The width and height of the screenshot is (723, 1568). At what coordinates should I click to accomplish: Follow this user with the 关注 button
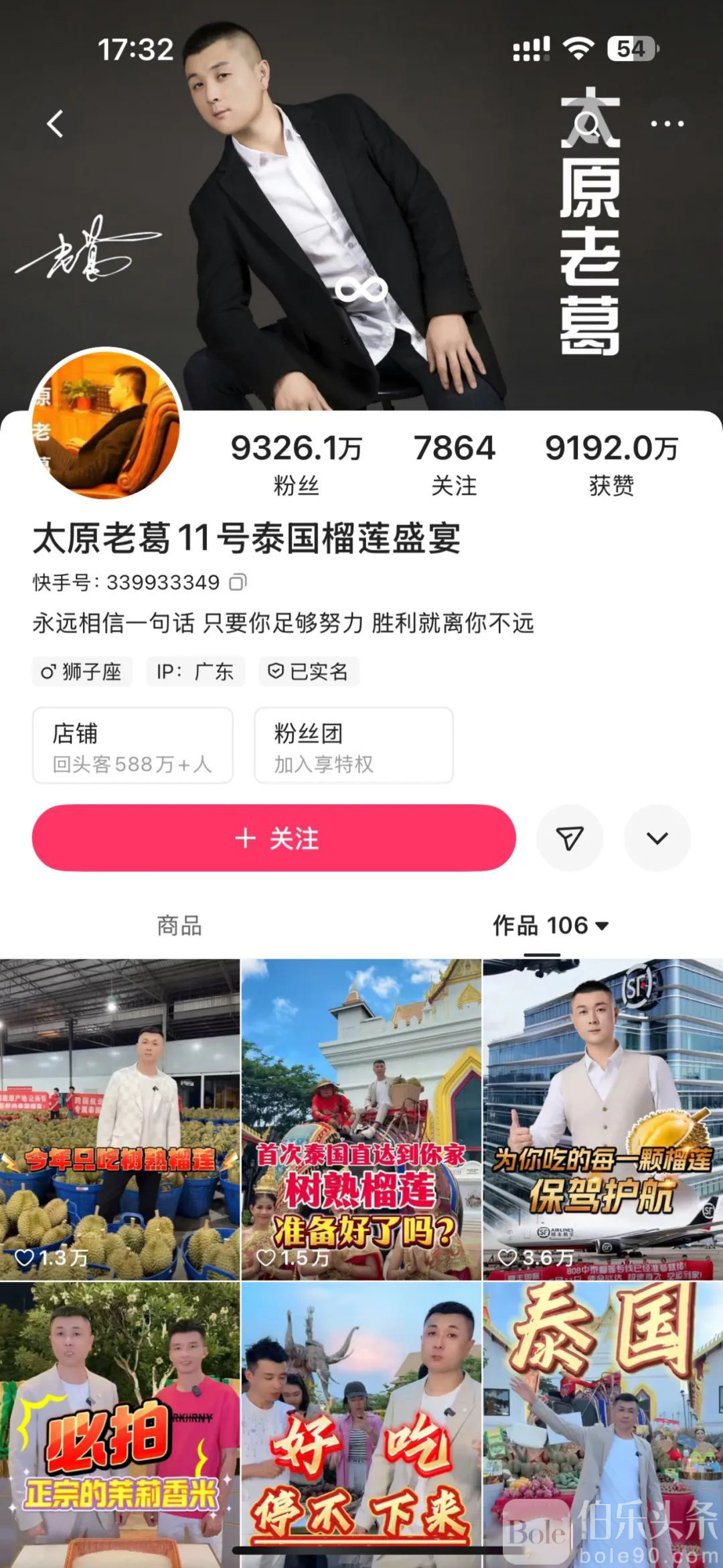[x=274, y=838]
